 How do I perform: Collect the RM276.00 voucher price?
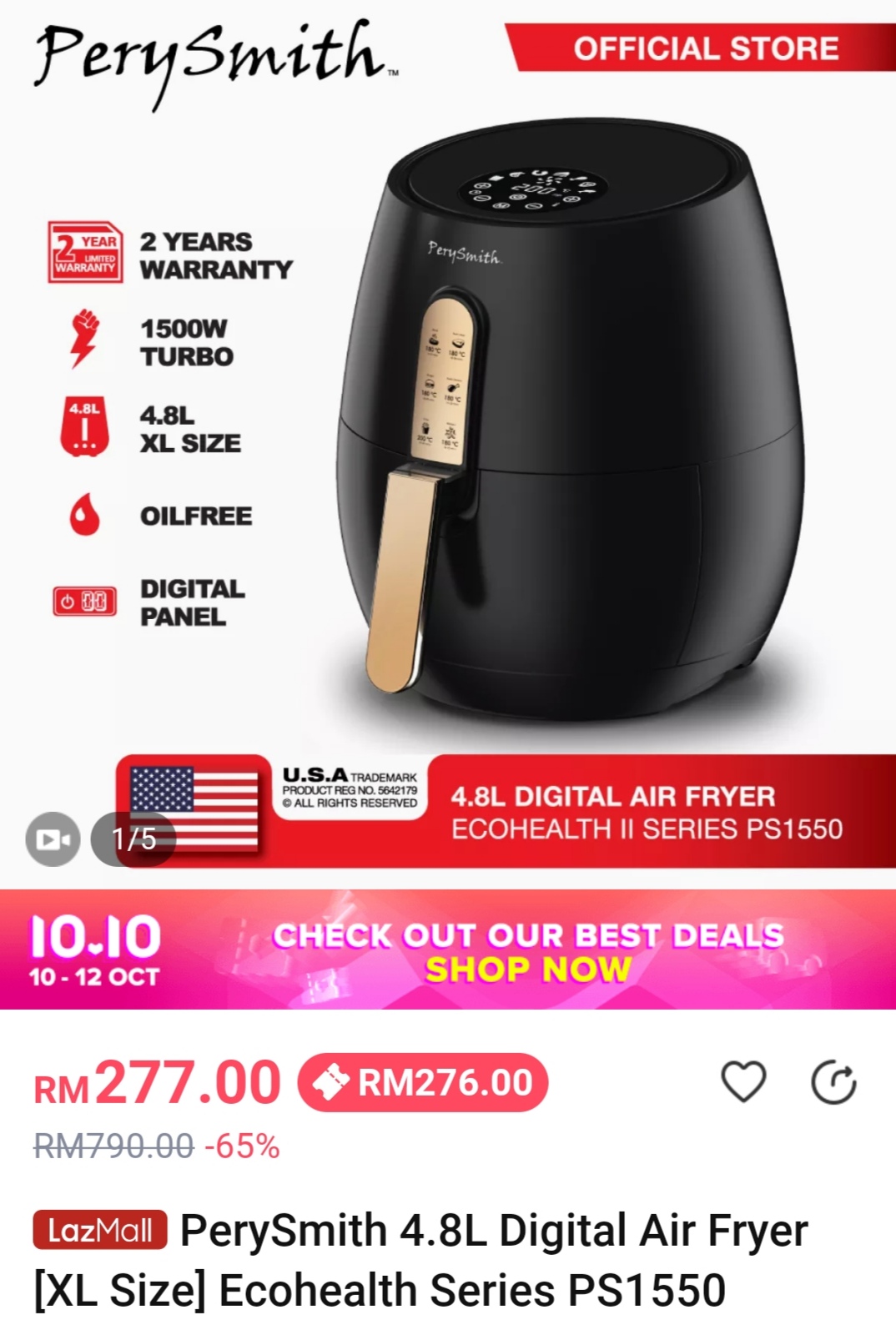[x=423, y=1083]
